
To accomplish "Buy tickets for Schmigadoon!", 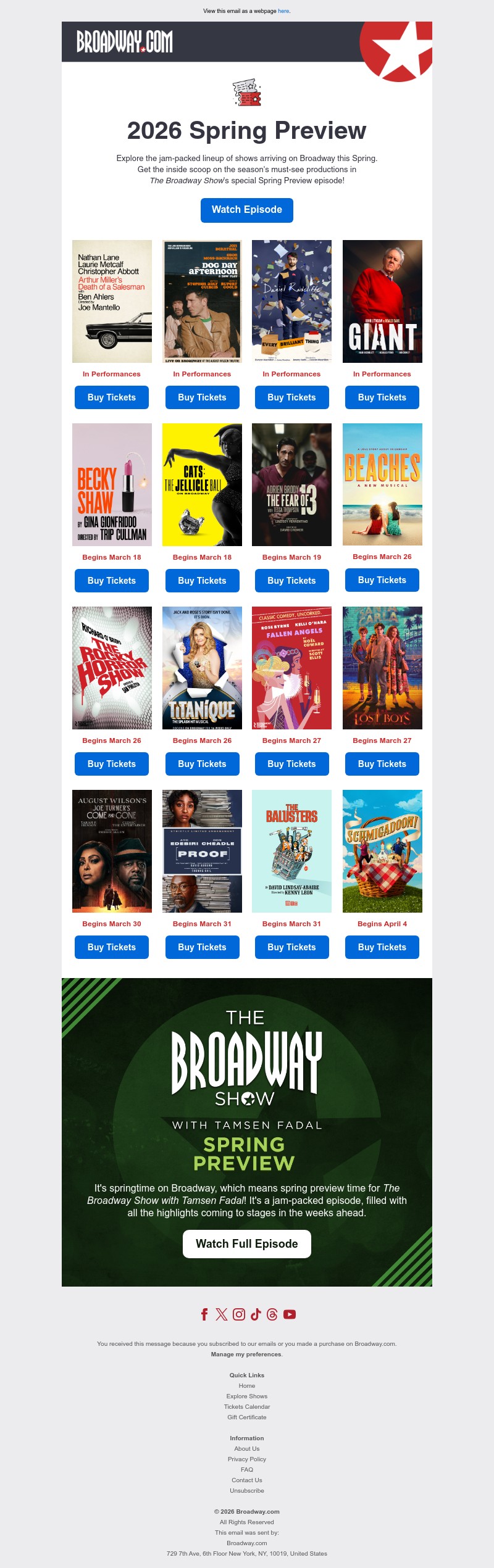I will tap(382, 947).
